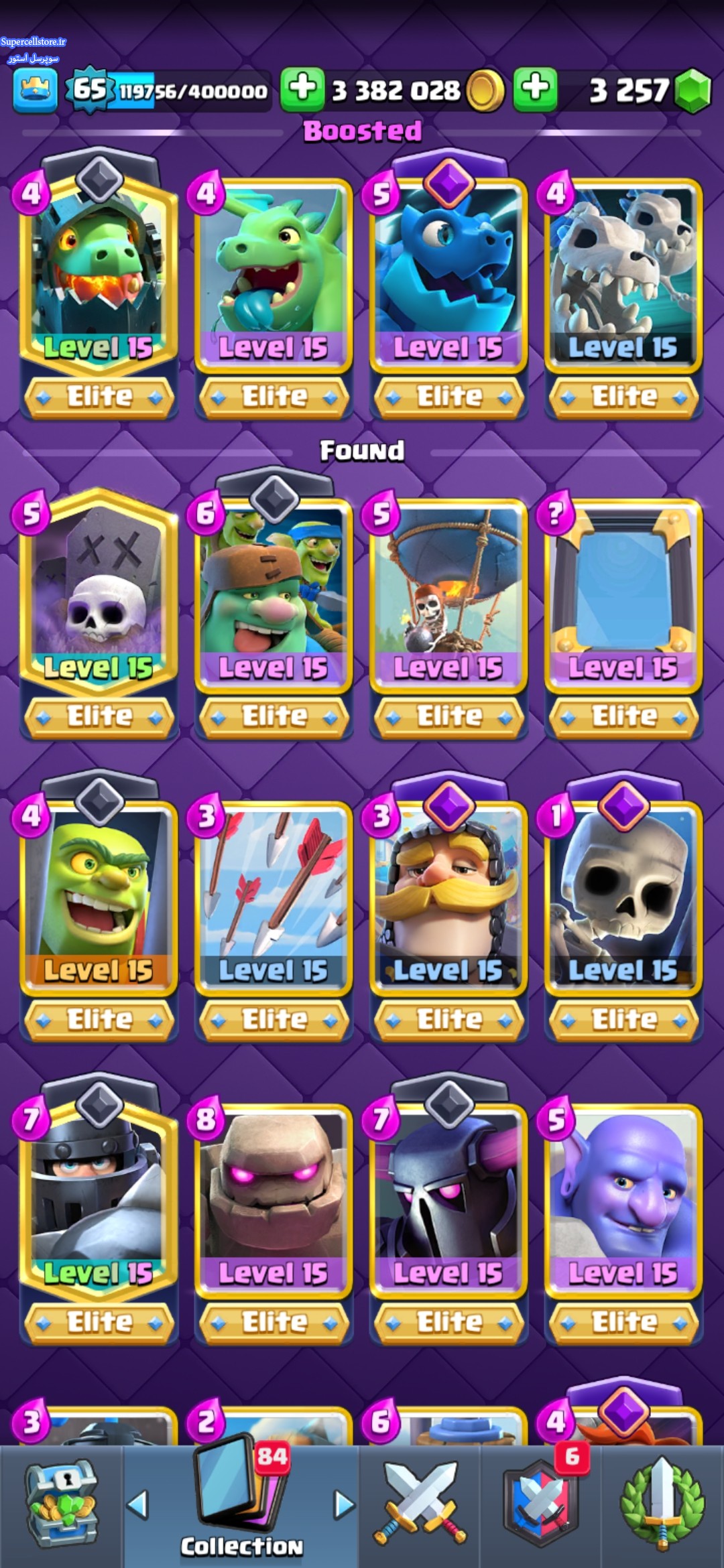Switch to the crossed swords battle tab
Screen dimensions: 724x1568
(x=420, y=1505)
